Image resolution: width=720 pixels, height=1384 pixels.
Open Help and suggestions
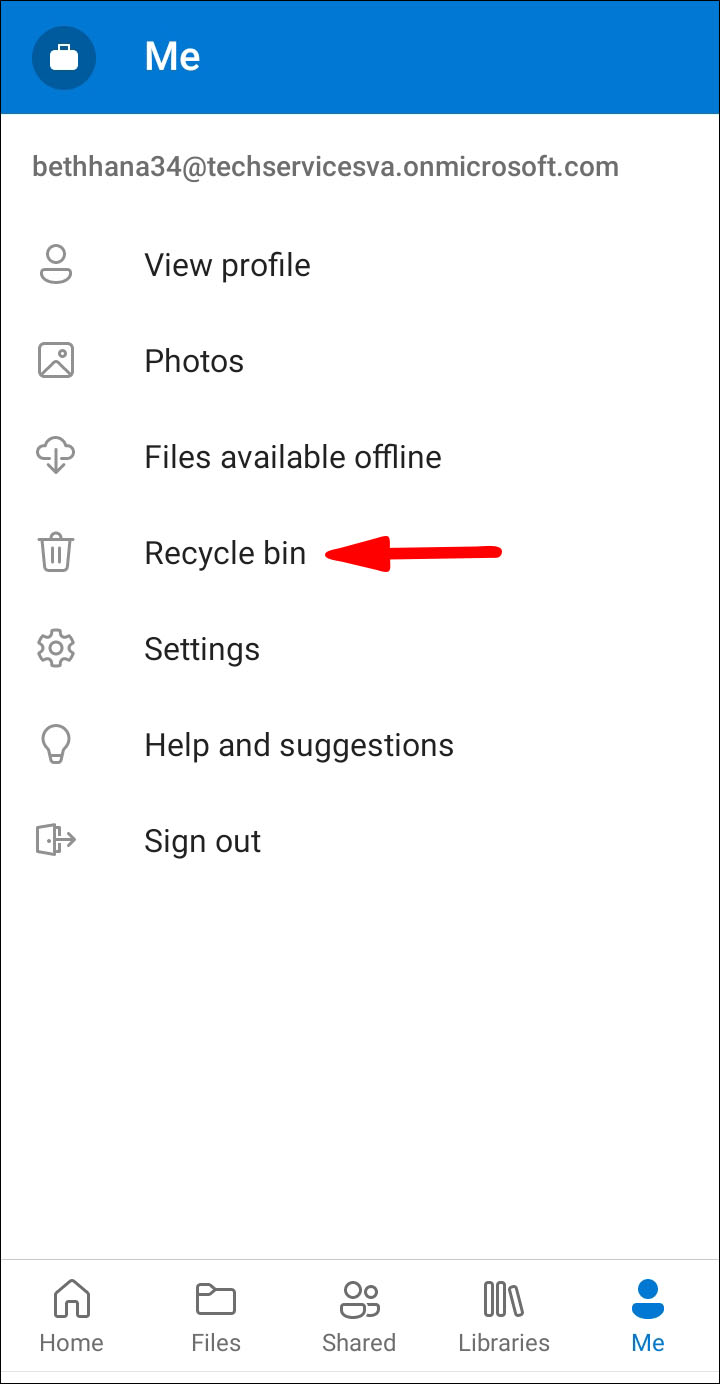tap(298, 745)
